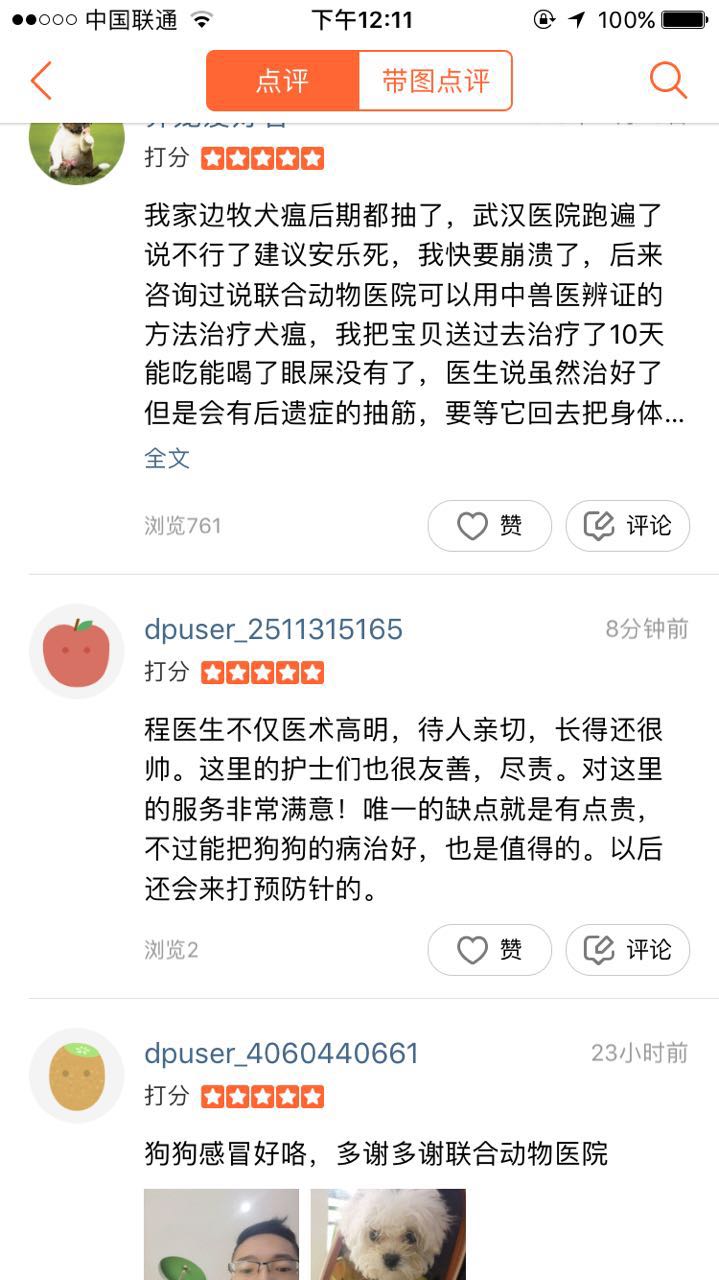Open the dpuser_4060440661 profile name
The height and width of the screenshot is (1280, 719).
pos(281,1053)
